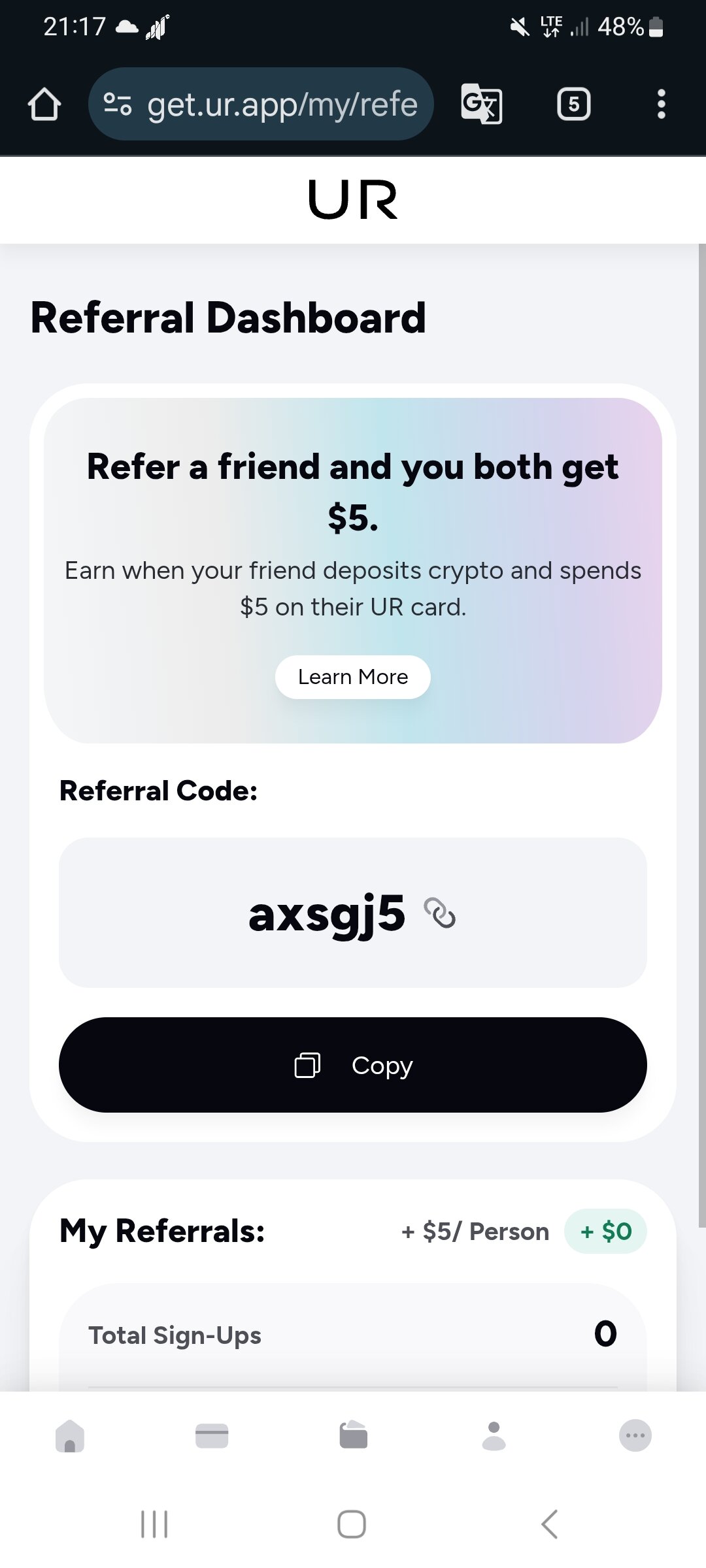This screenshot has height=1568, width=706.
Task: Go back using system navigation
Action: tap(550, 1524)
